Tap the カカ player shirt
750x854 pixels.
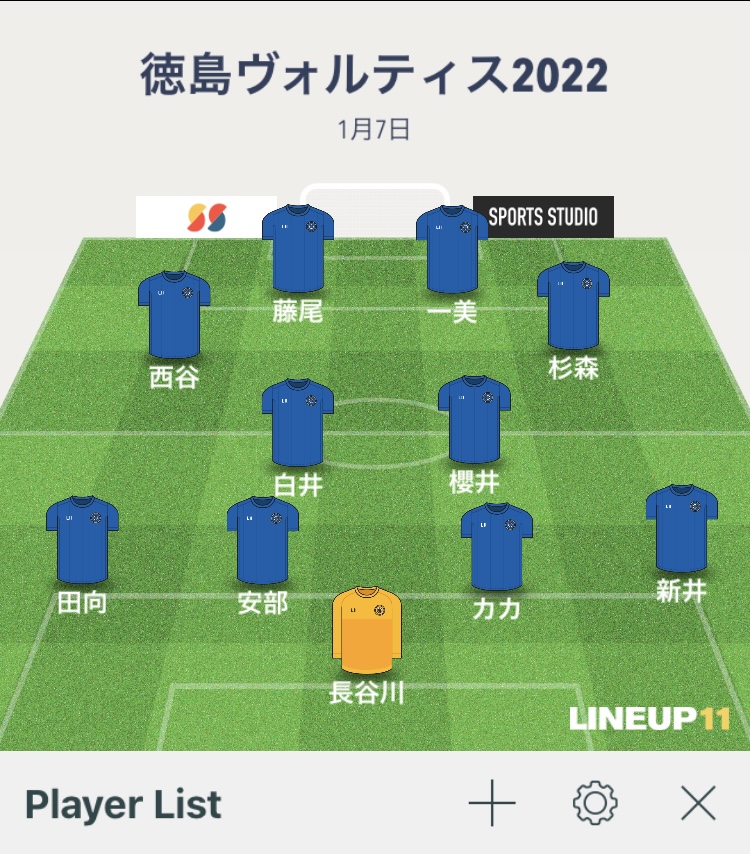click(497, 547)
